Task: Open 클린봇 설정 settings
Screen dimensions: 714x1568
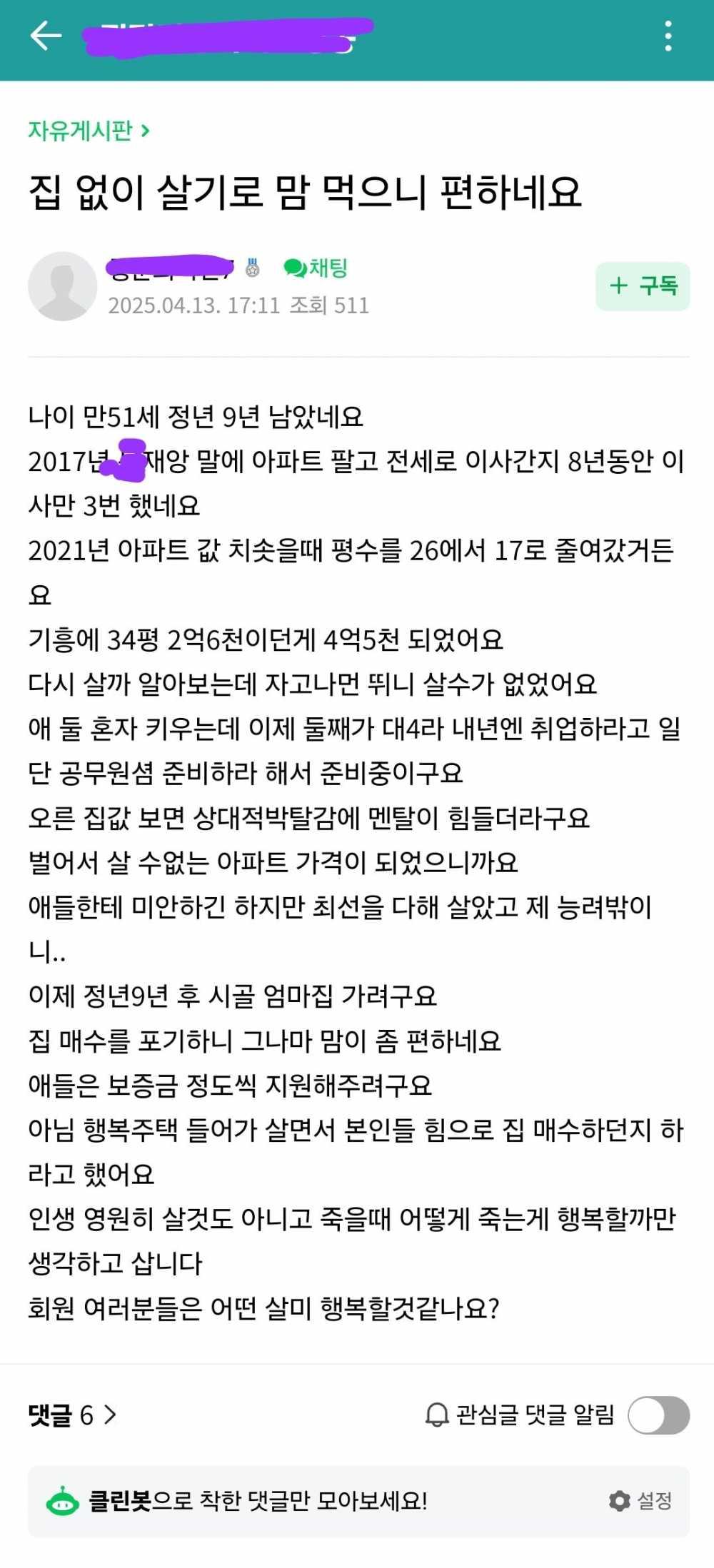Action: tap(641, 1500)
